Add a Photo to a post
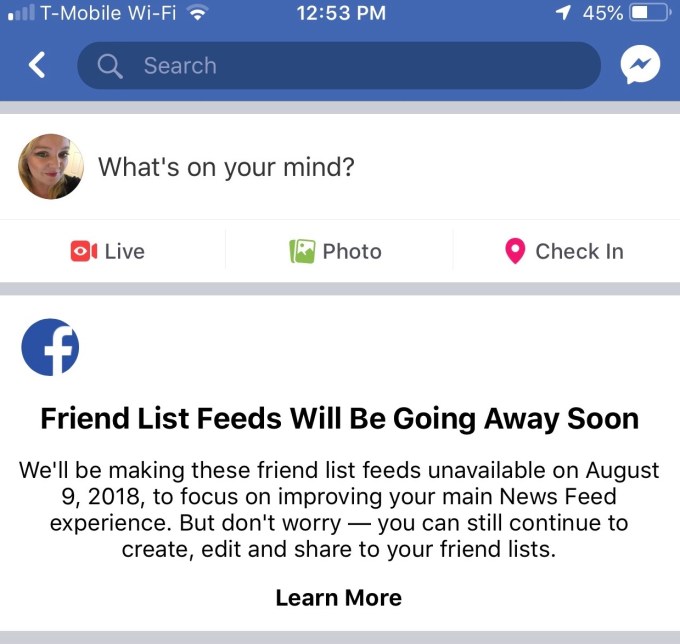Viewport: 680px width, 644px height. point(336,251)
